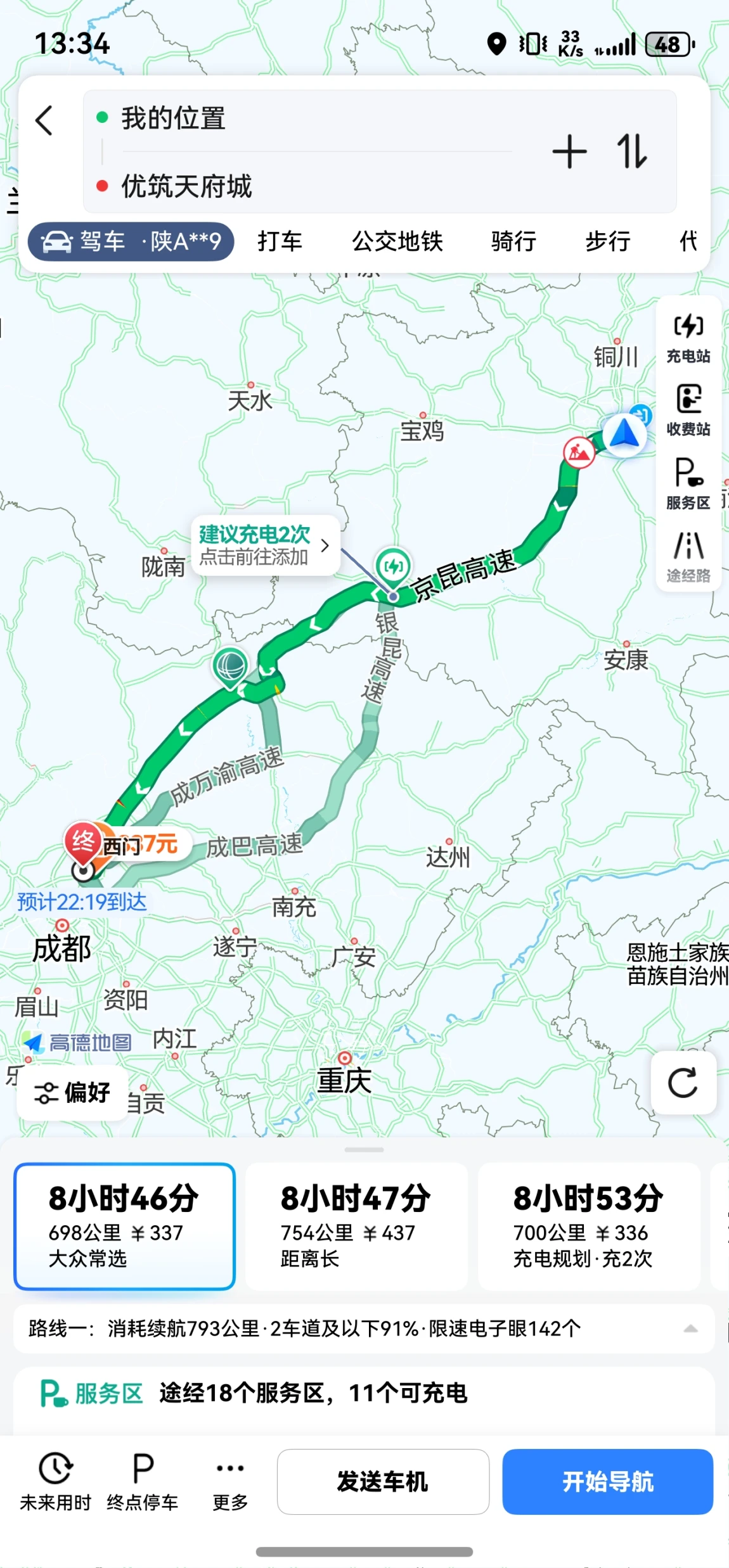
Task: Show 充电站 charging stations on map
Action: pos(688,338)
